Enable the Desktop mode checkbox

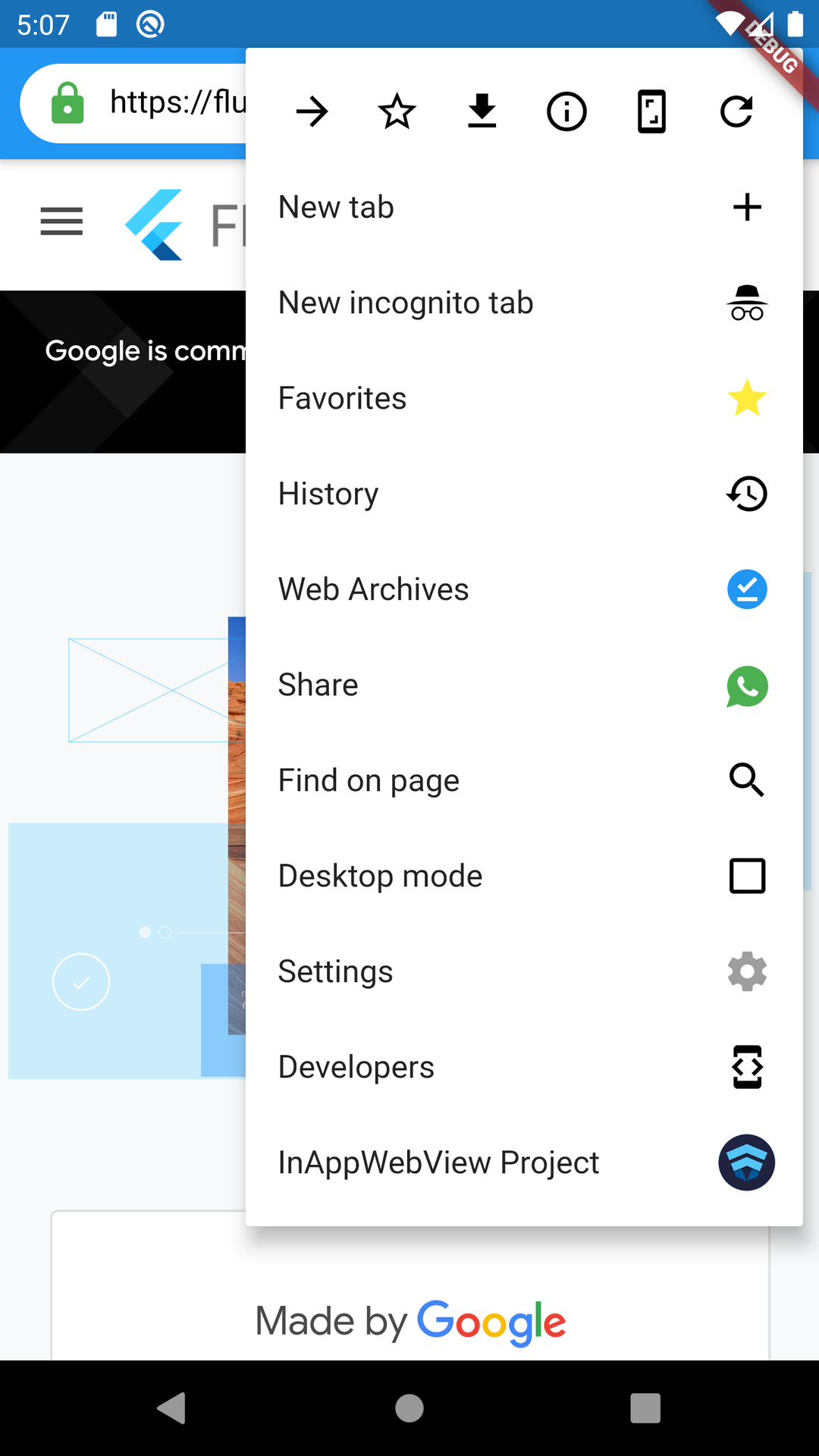tap(747, 876)
